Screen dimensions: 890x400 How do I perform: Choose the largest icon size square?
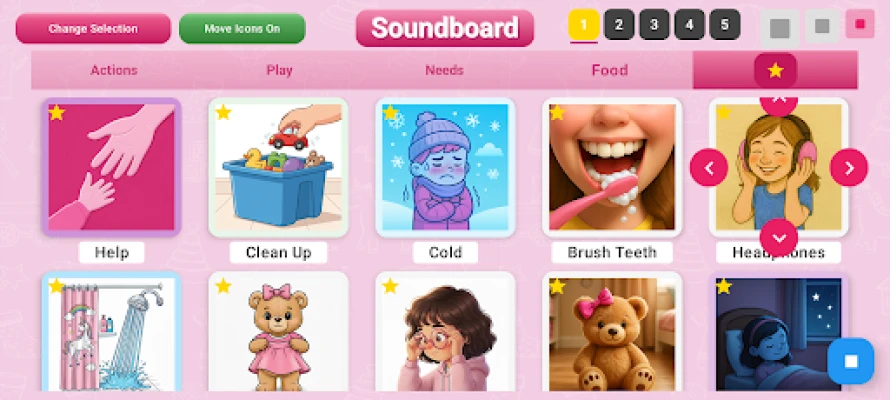(779, 27)
